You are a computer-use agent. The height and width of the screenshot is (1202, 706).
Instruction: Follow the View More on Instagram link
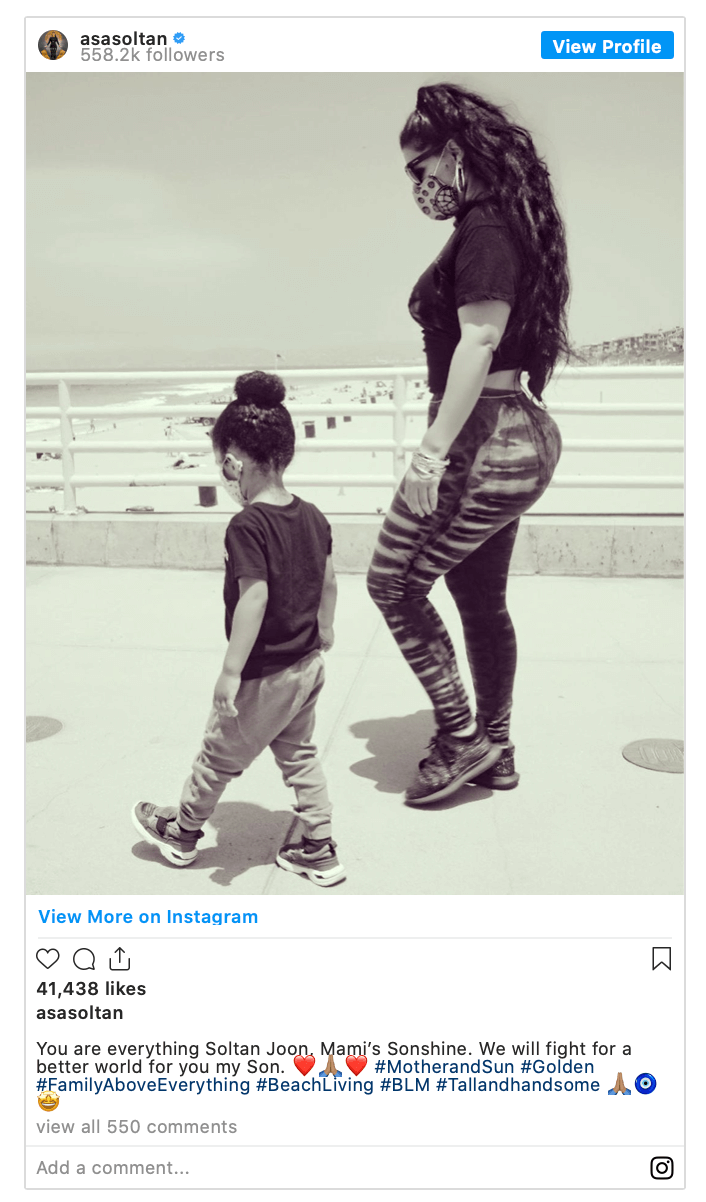(x=148, y=917)
